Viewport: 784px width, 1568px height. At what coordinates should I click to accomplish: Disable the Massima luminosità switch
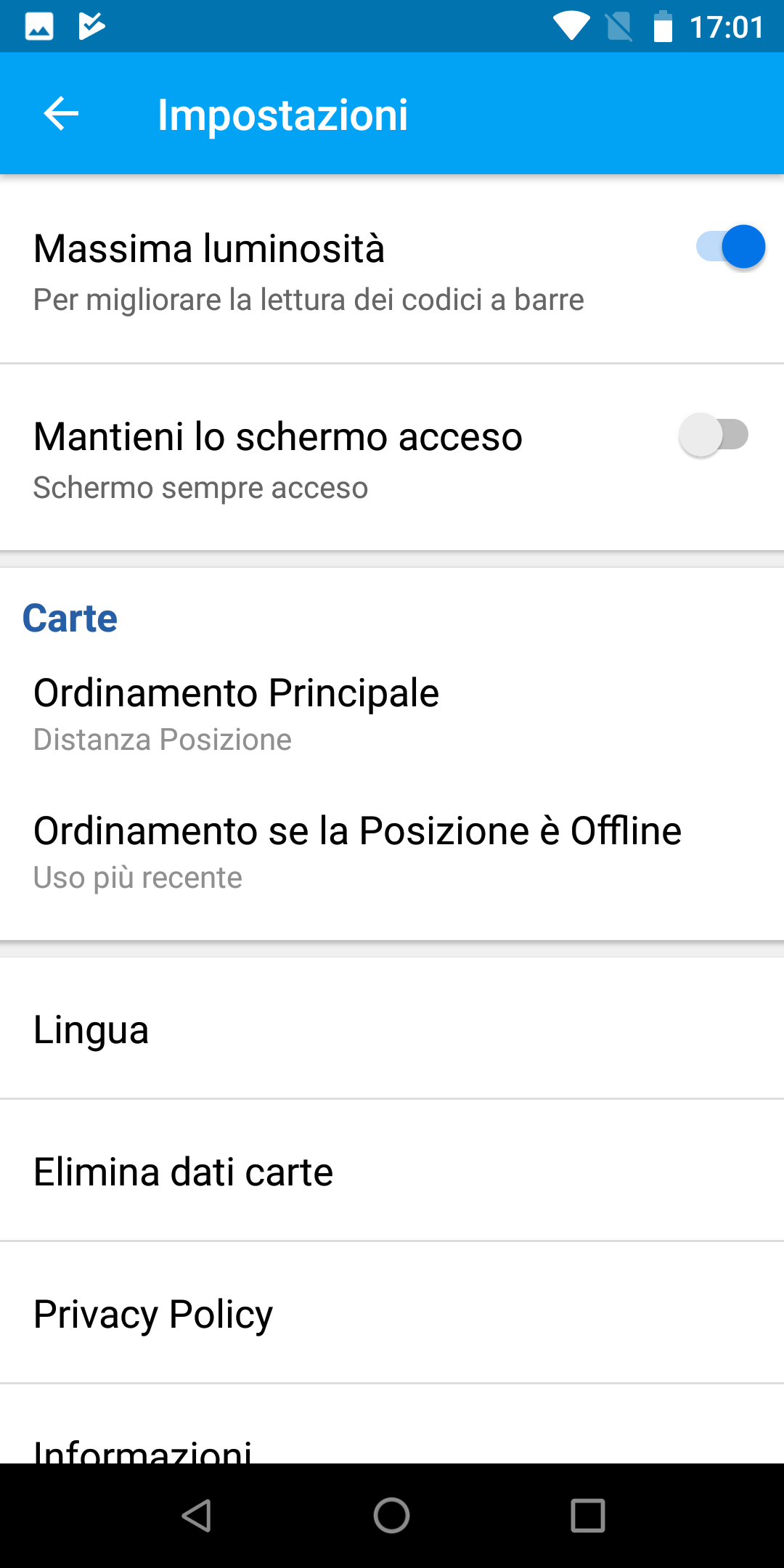(730, 248)
